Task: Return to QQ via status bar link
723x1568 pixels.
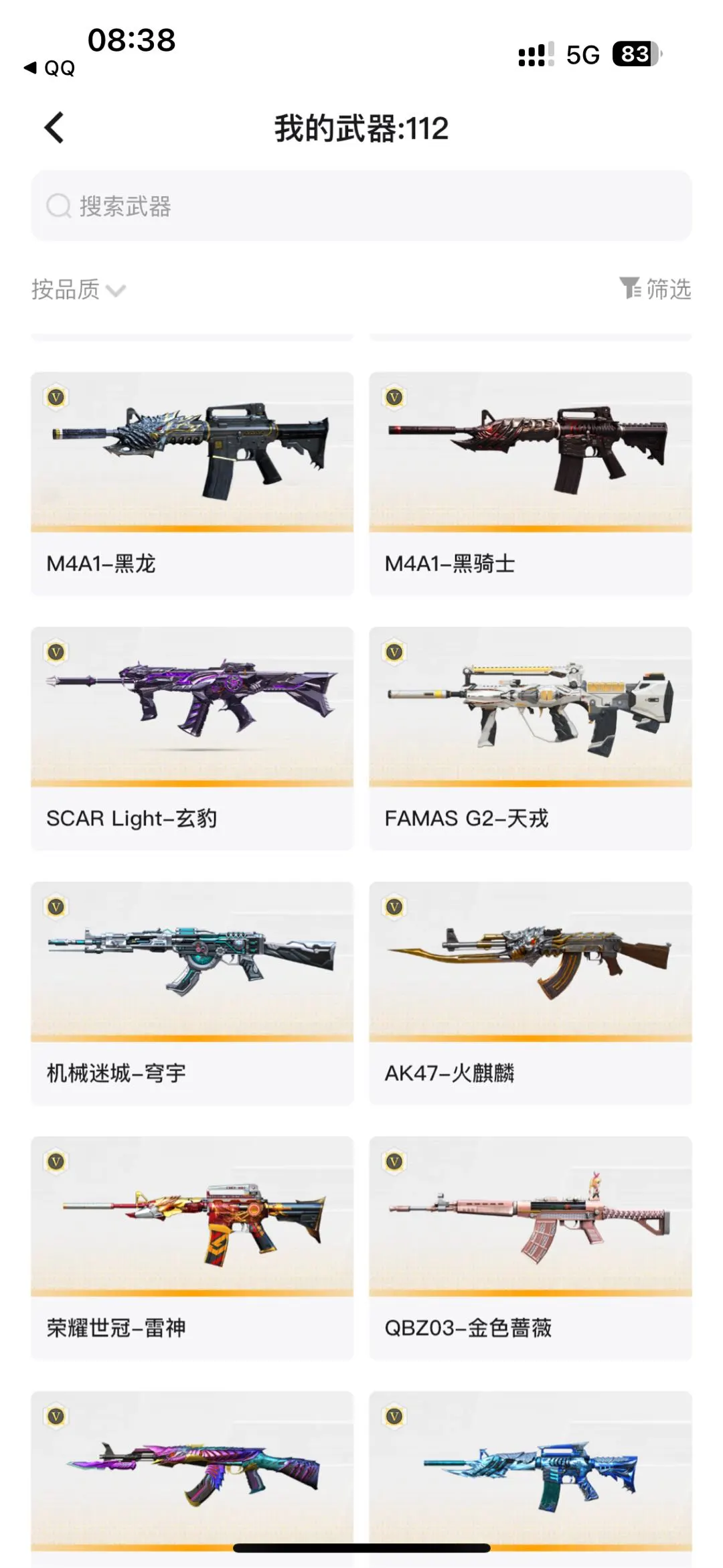Action: pos(50,68)
